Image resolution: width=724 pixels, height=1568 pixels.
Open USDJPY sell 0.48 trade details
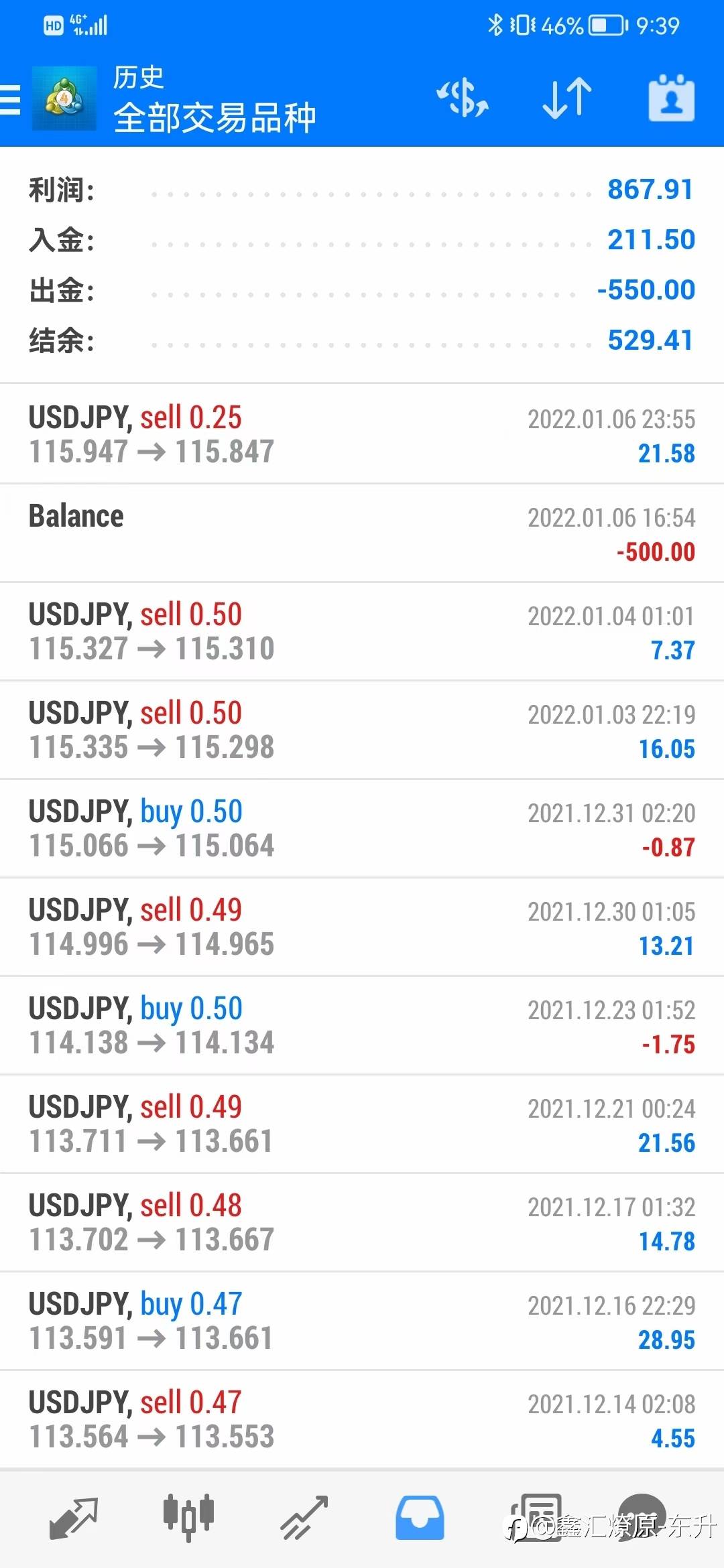coord(362,1222)
